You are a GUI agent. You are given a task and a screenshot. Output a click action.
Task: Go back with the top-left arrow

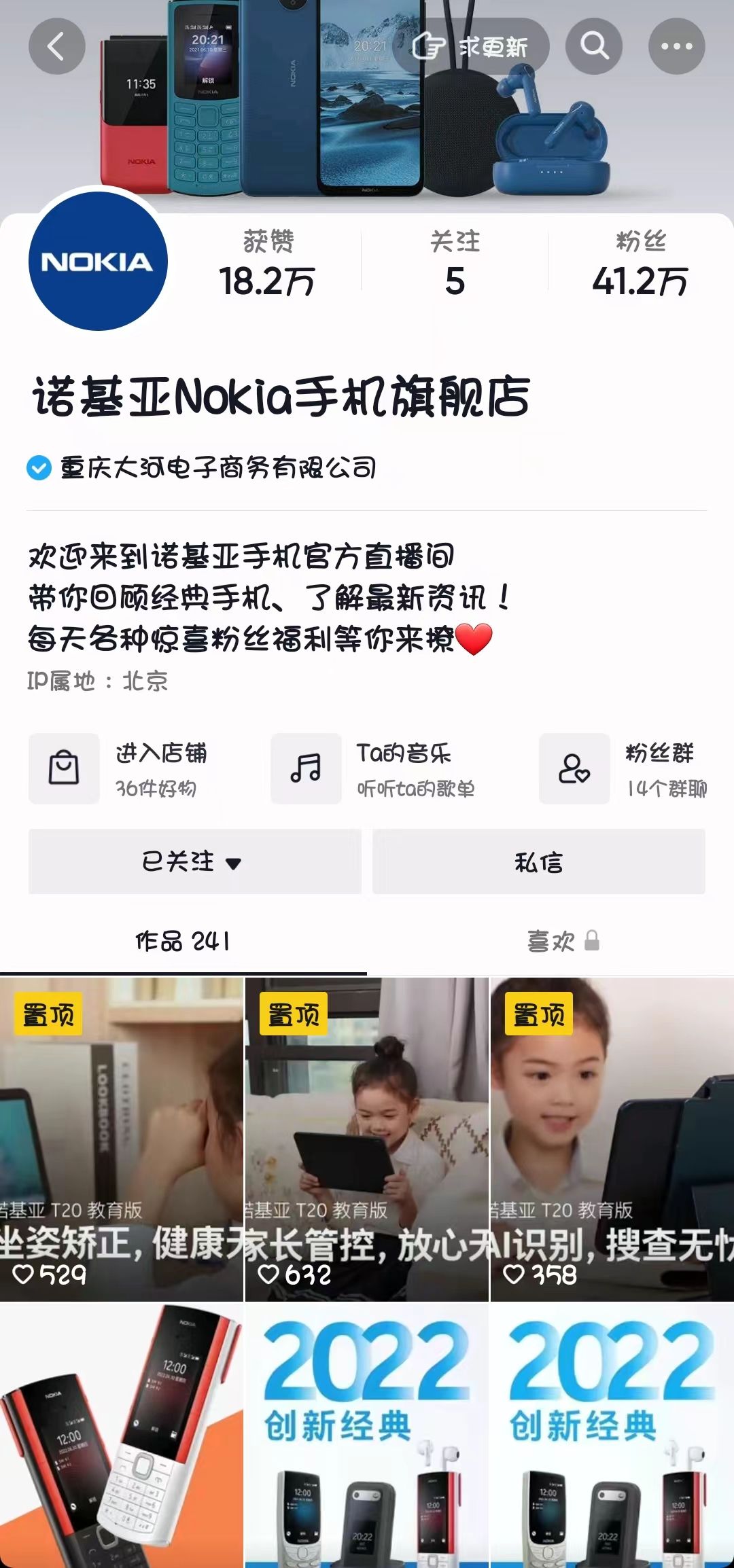pyautogui.click(x=56, y=47)
